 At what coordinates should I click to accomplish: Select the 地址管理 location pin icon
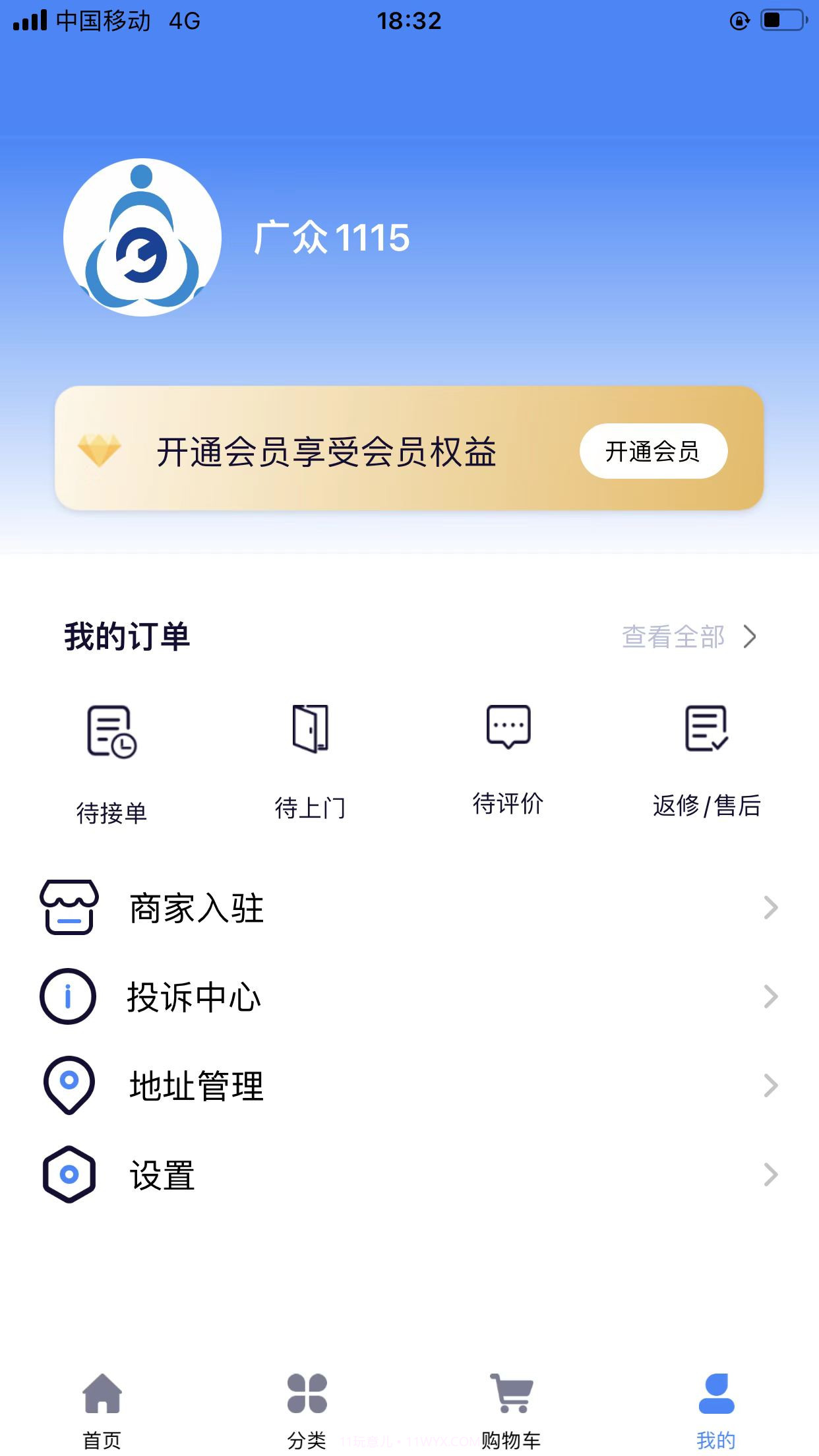click(x=69, y=1085)
